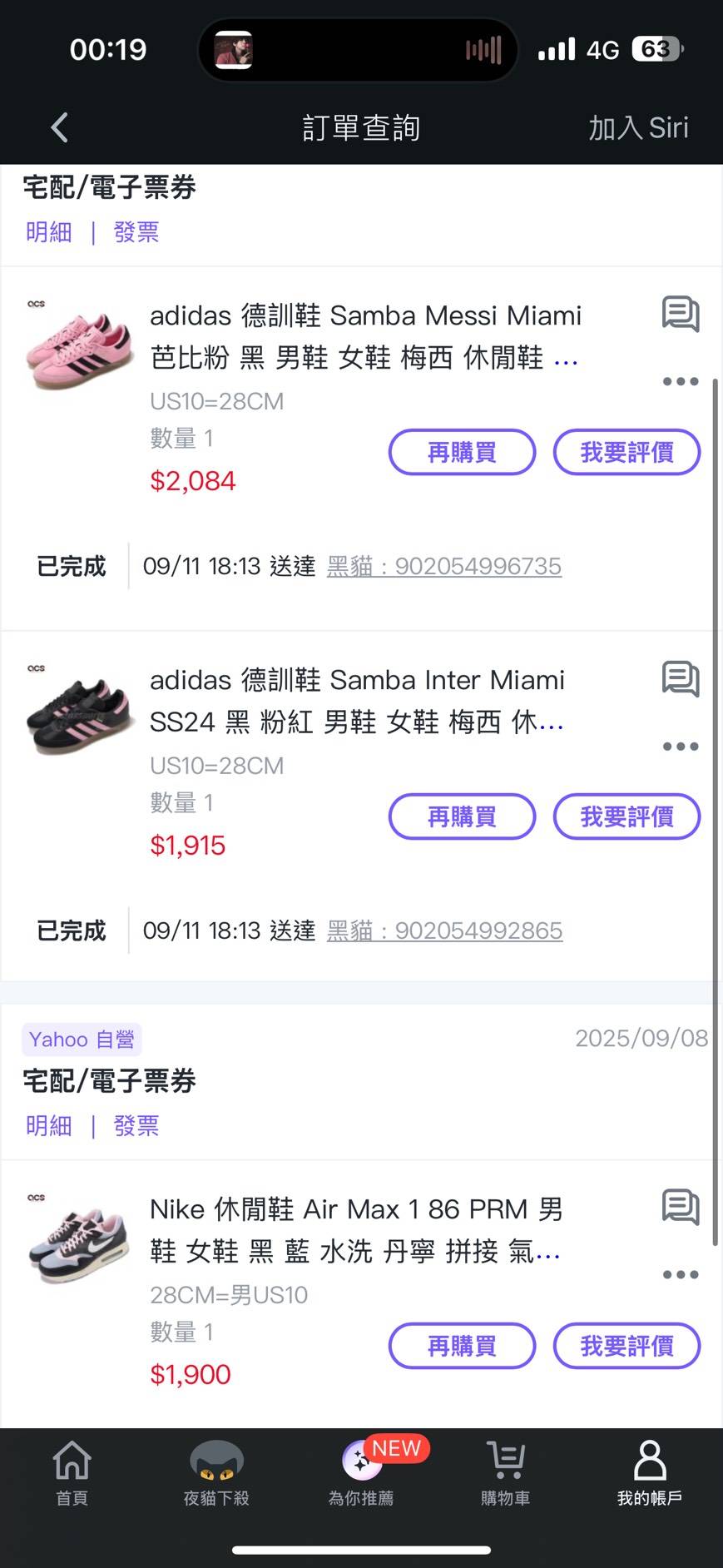Open 明細 for the 2025/09/08 order
This screenshot has height=1568, width=723.
point(49,1126)
